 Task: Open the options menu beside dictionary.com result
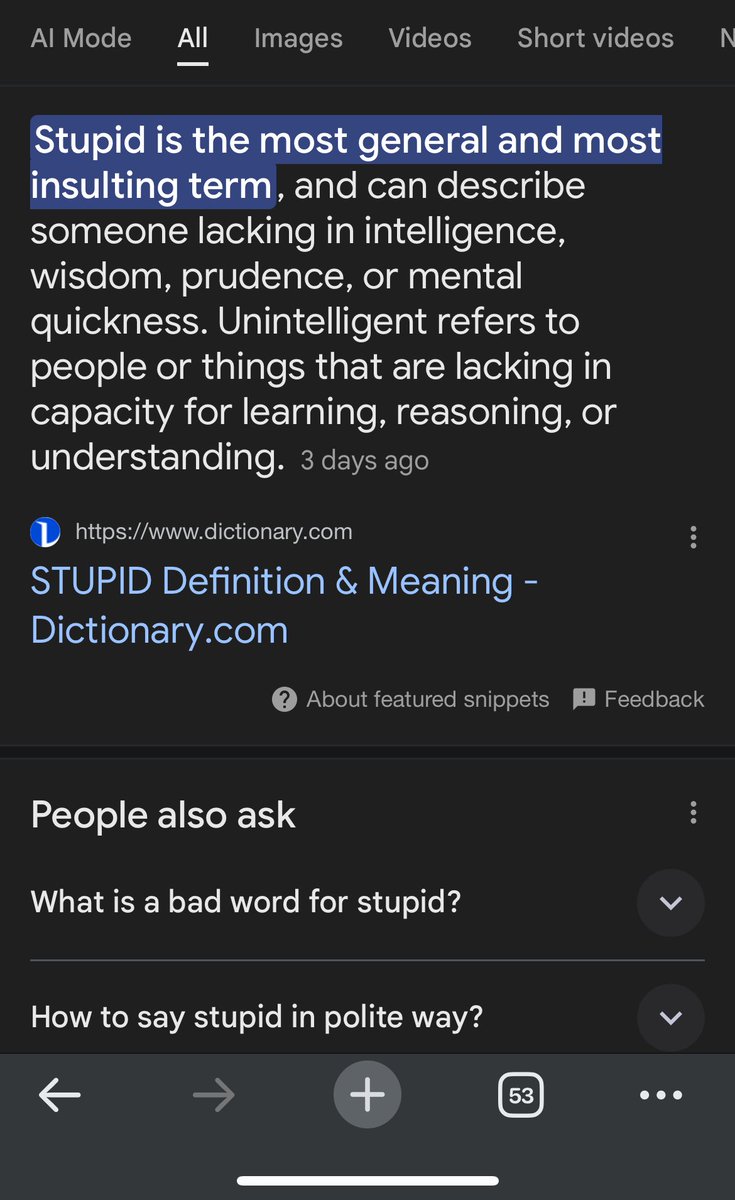693,537
